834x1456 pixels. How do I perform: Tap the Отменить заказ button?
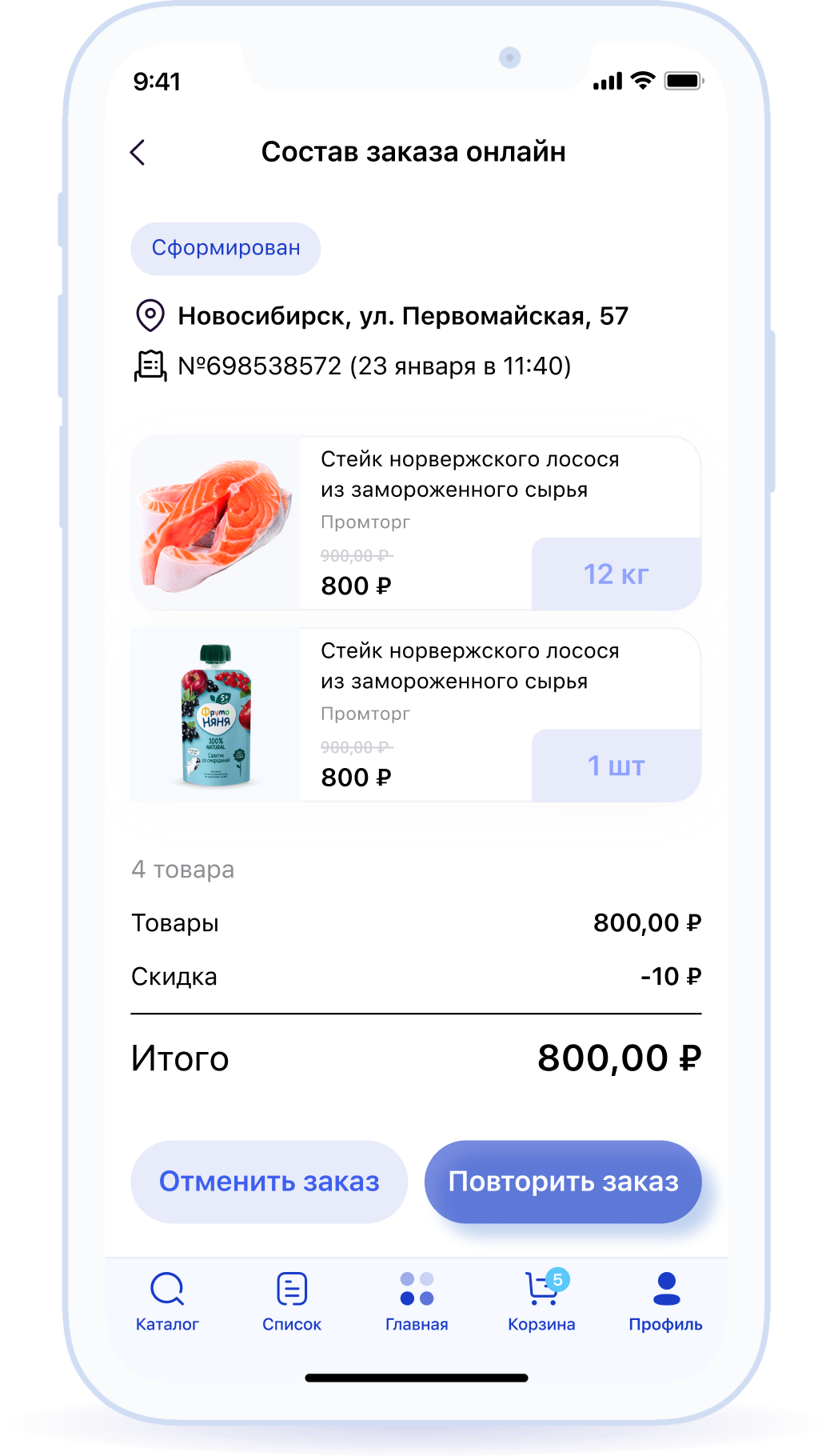[x=269, y=1181]
